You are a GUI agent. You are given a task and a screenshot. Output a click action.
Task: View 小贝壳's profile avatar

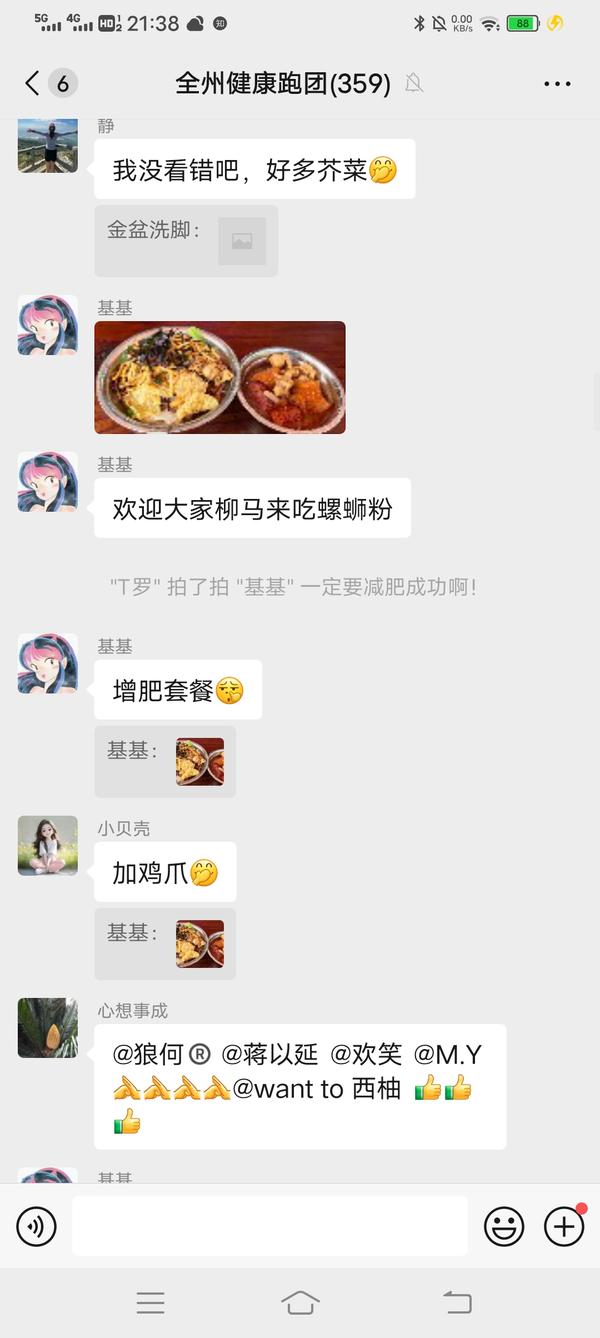click(x=48, y=845)
